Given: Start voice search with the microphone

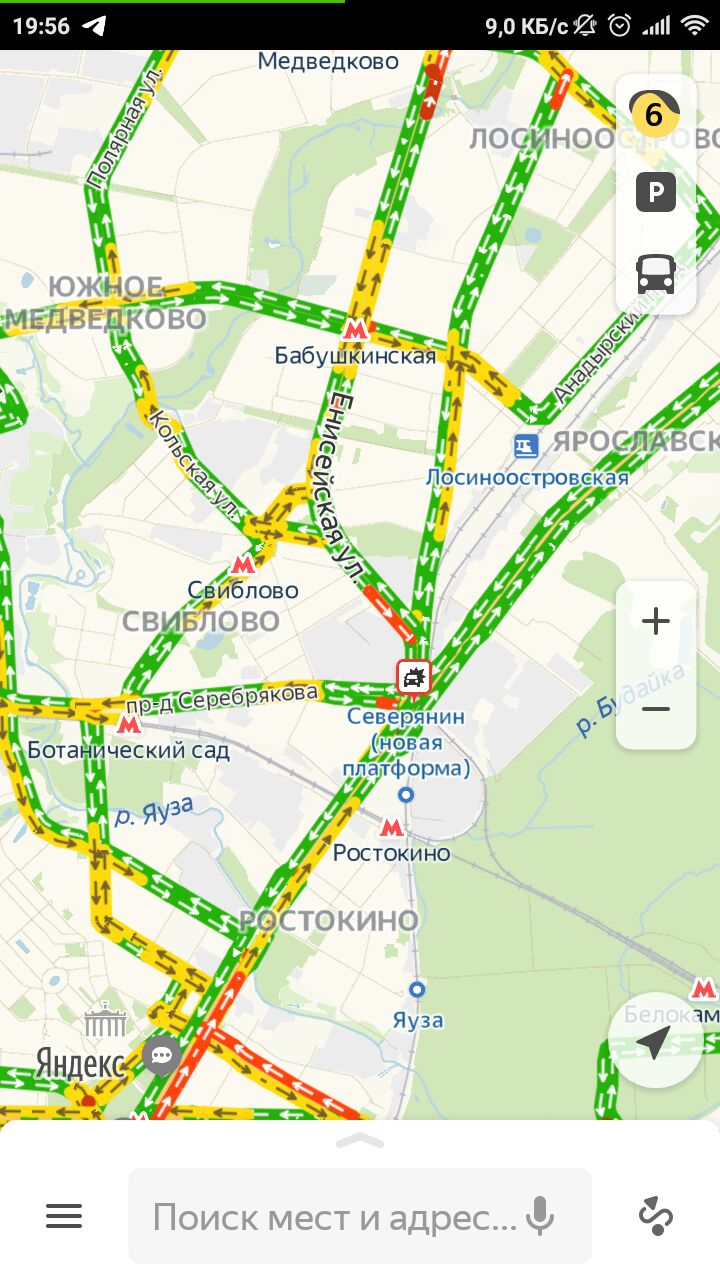Looking at the screenshot, I should click(541, 1216).
